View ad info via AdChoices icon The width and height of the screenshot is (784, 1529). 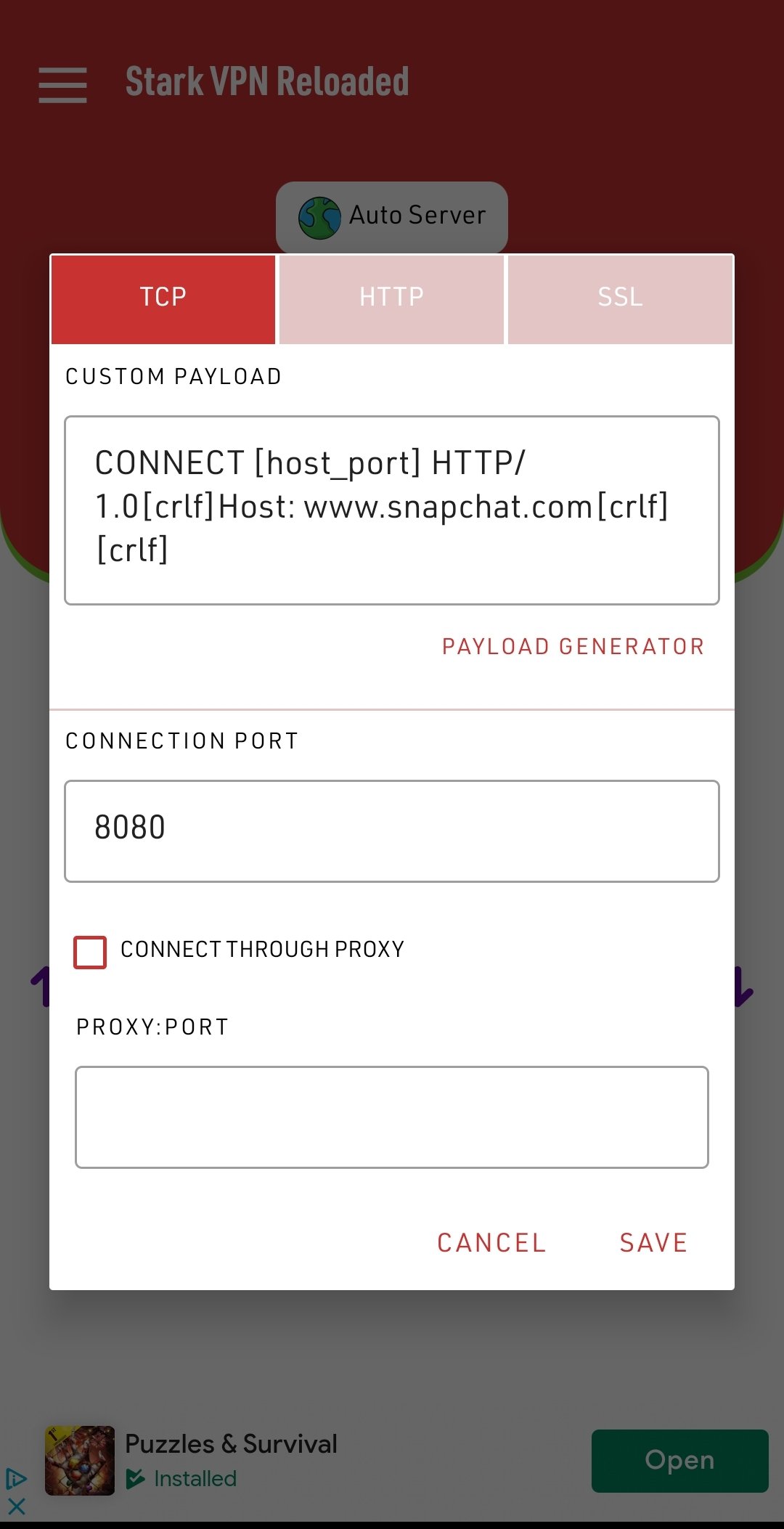click(x=16, y=1479)
